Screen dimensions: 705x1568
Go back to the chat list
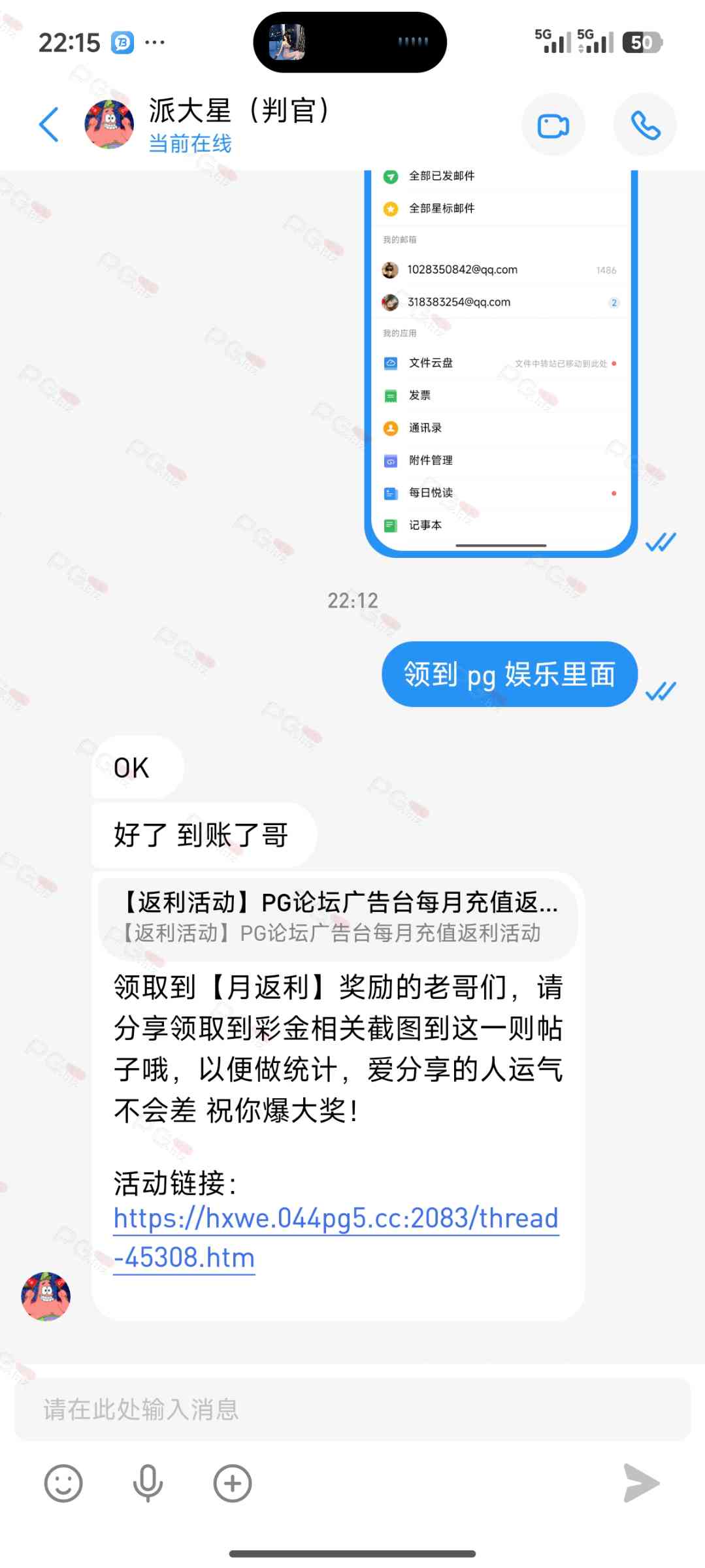[x=49, y=124]
